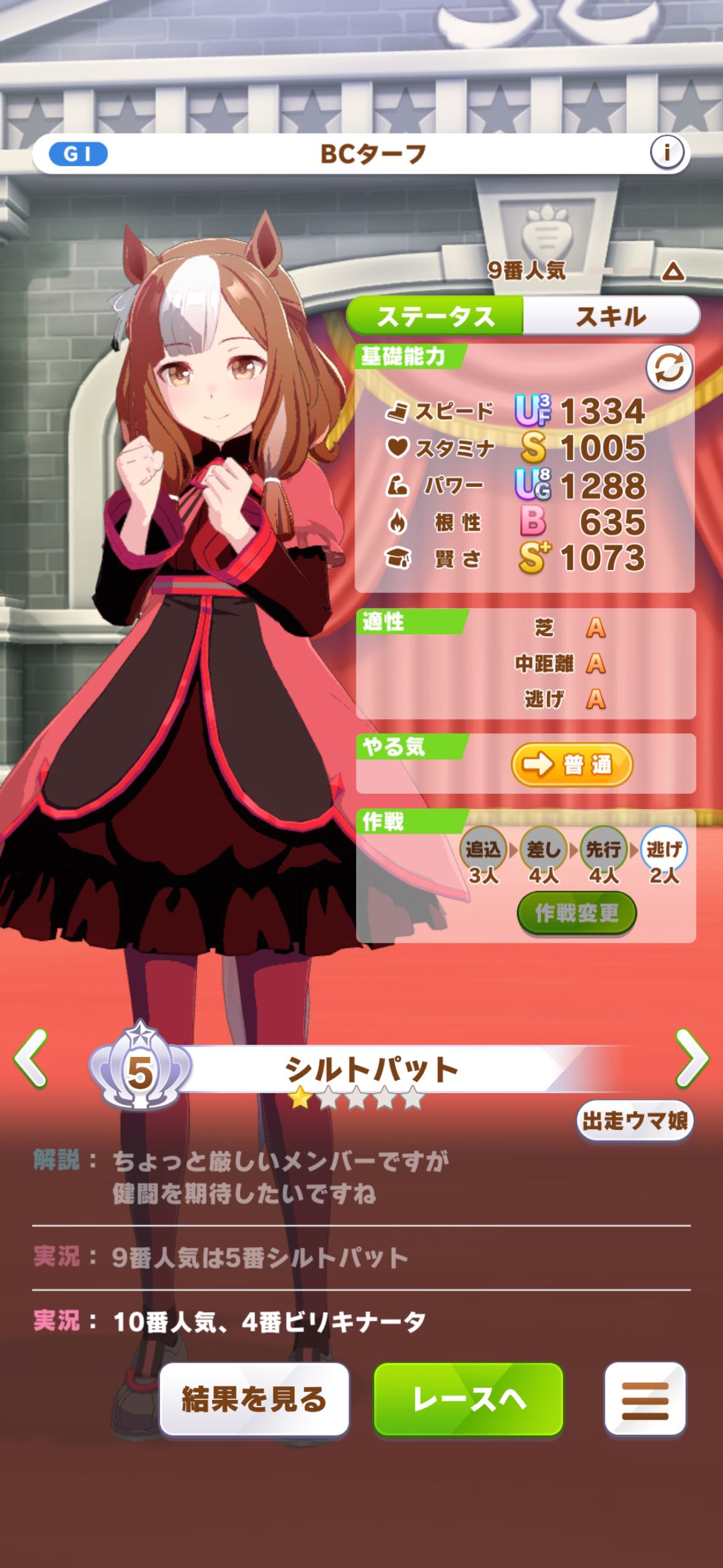Tap 結果を見る to skip to results

(254, 1400)
